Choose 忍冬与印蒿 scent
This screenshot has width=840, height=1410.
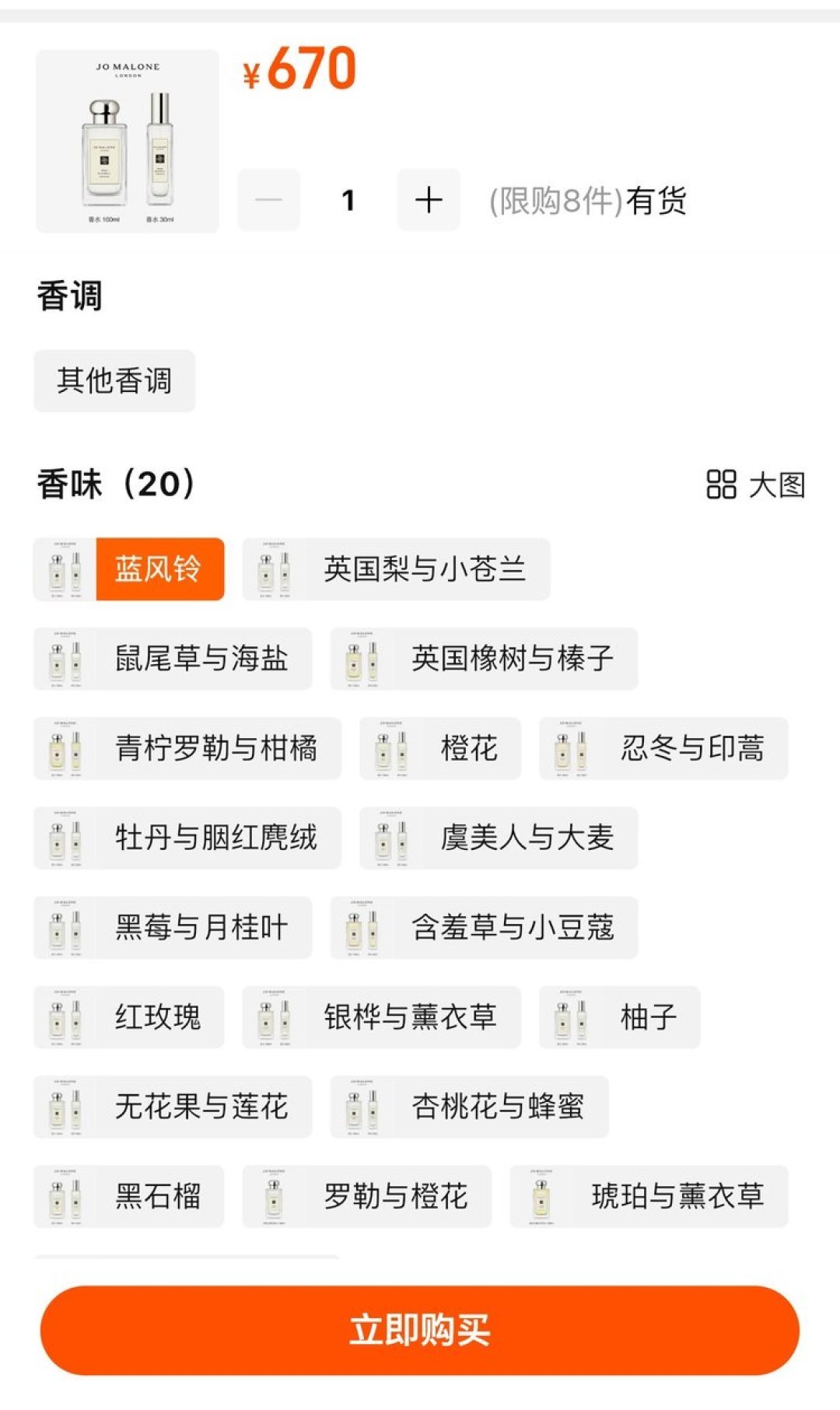coord(663,748)
